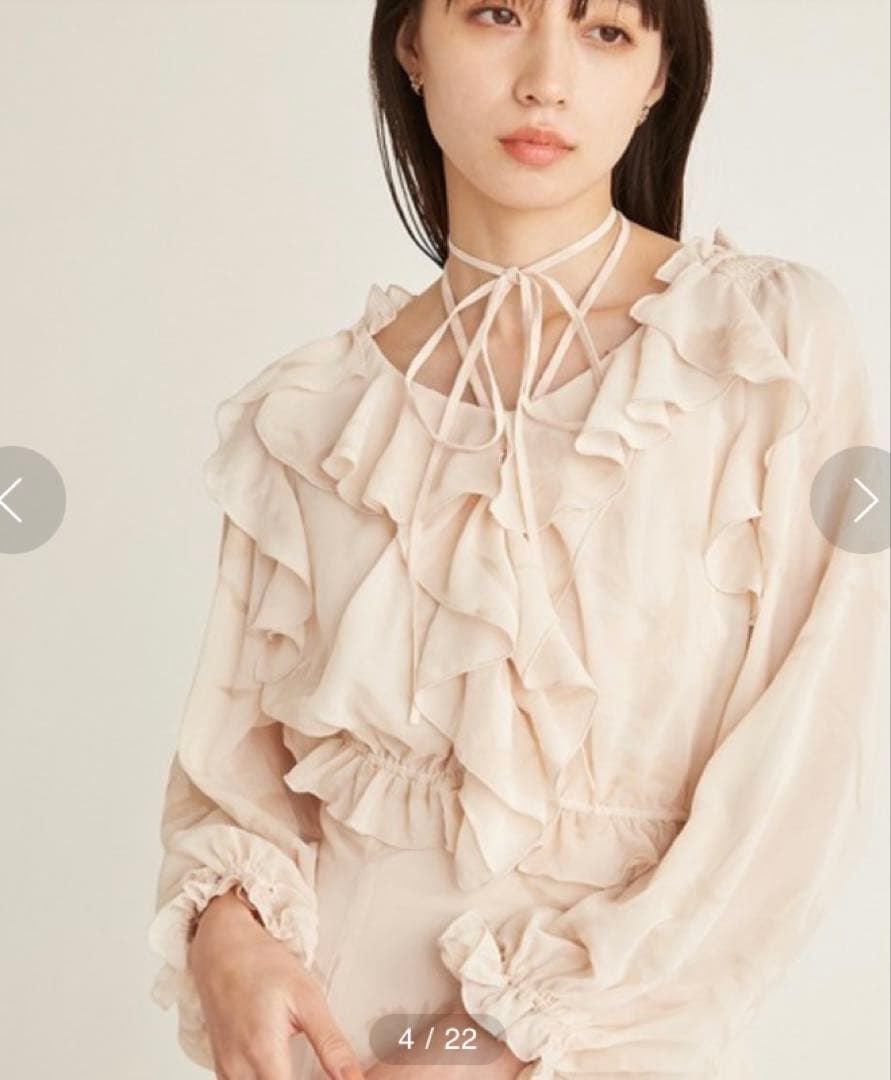Go to the previous product photo
This screenshot has height=1080, width=891.
point(22,500)
